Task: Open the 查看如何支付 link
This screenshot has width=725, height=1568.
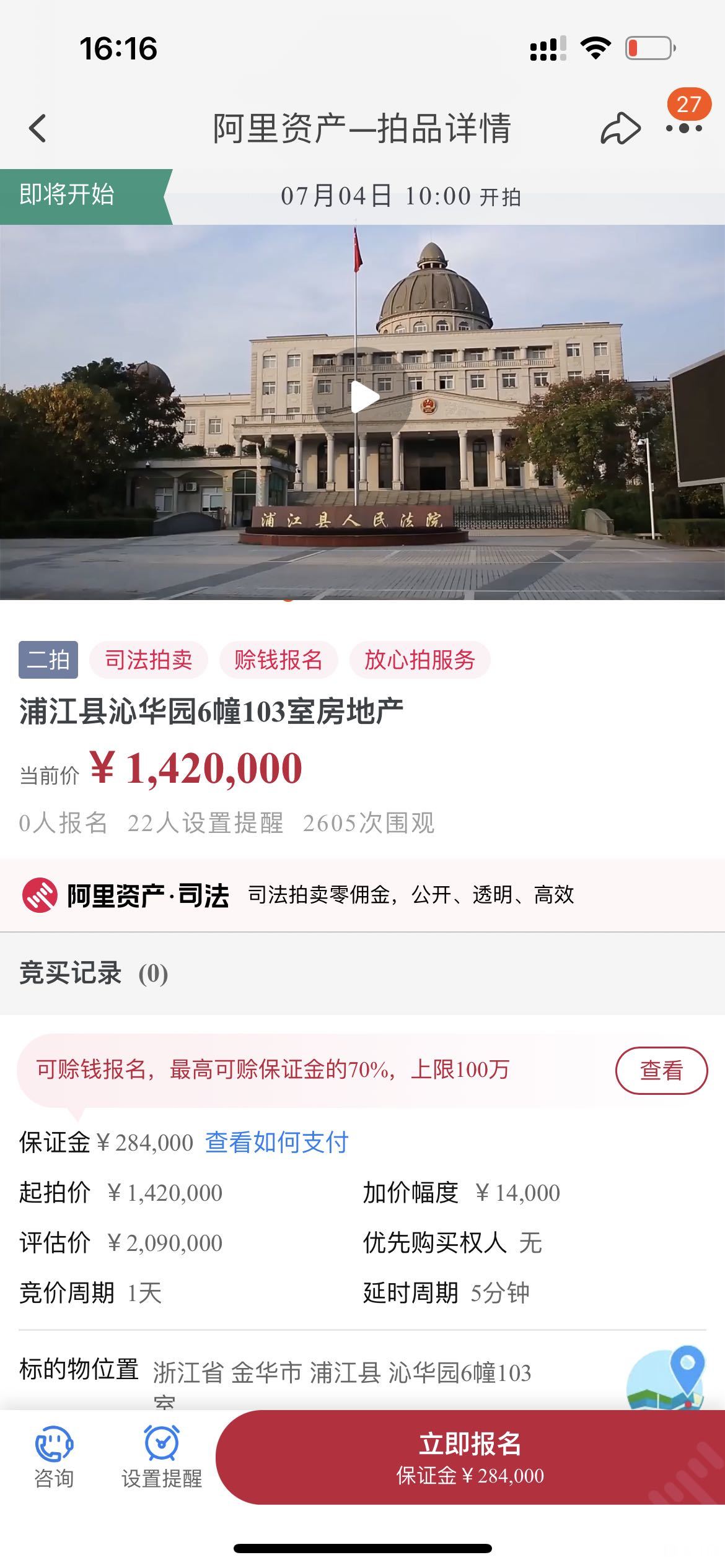Action: (276, 1143)
